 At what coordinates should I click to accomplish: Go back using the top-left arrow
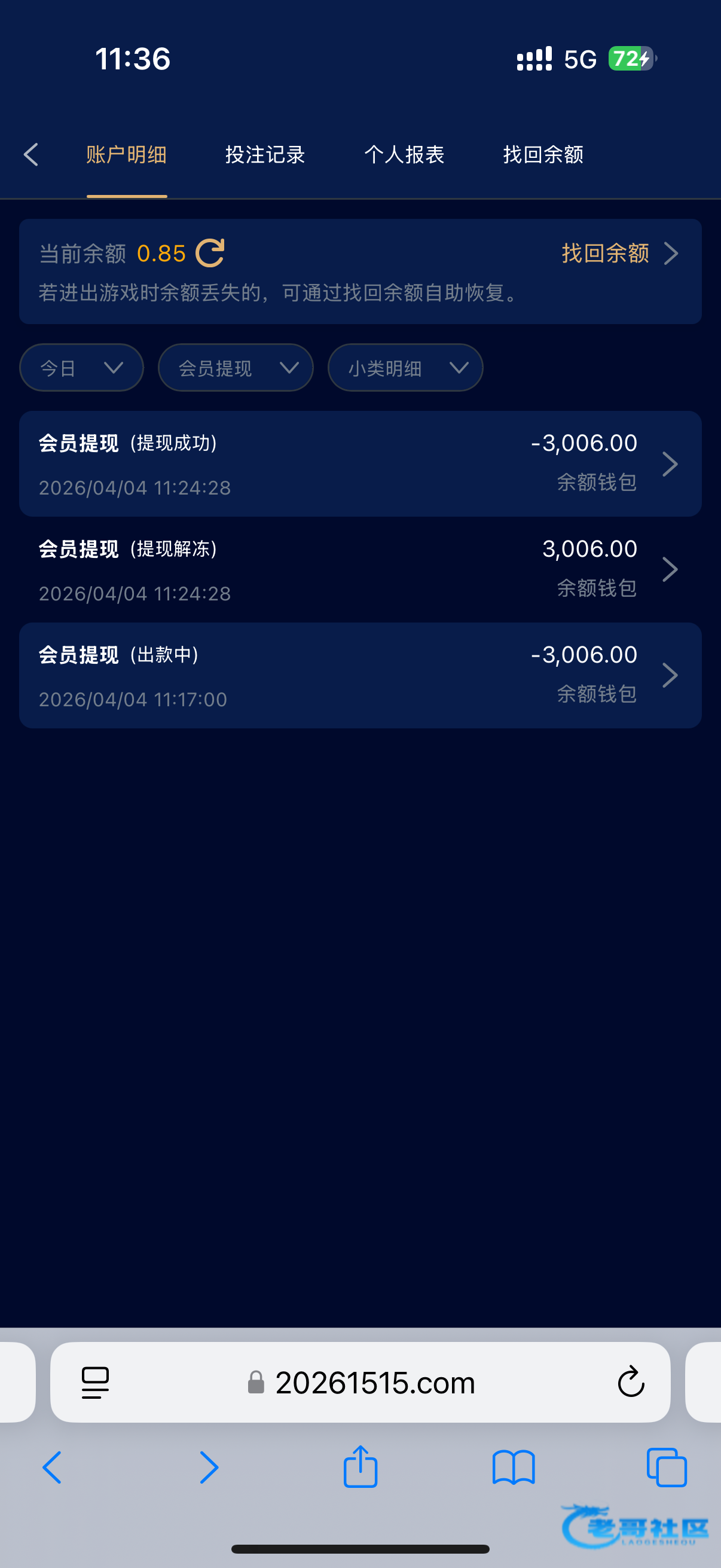(x=31, y=155)
